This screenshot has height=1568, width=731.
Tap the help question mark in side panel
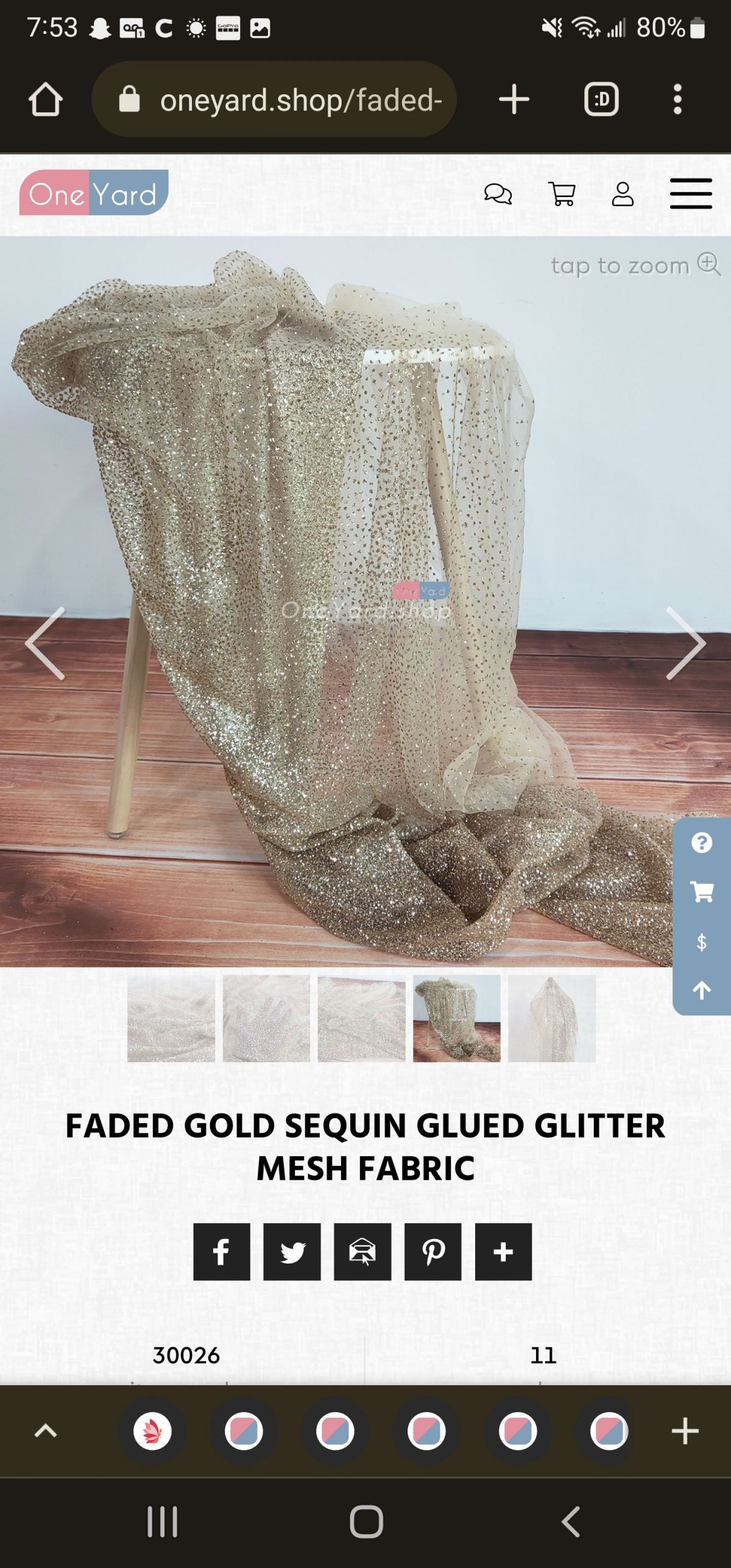coord(702,843)
